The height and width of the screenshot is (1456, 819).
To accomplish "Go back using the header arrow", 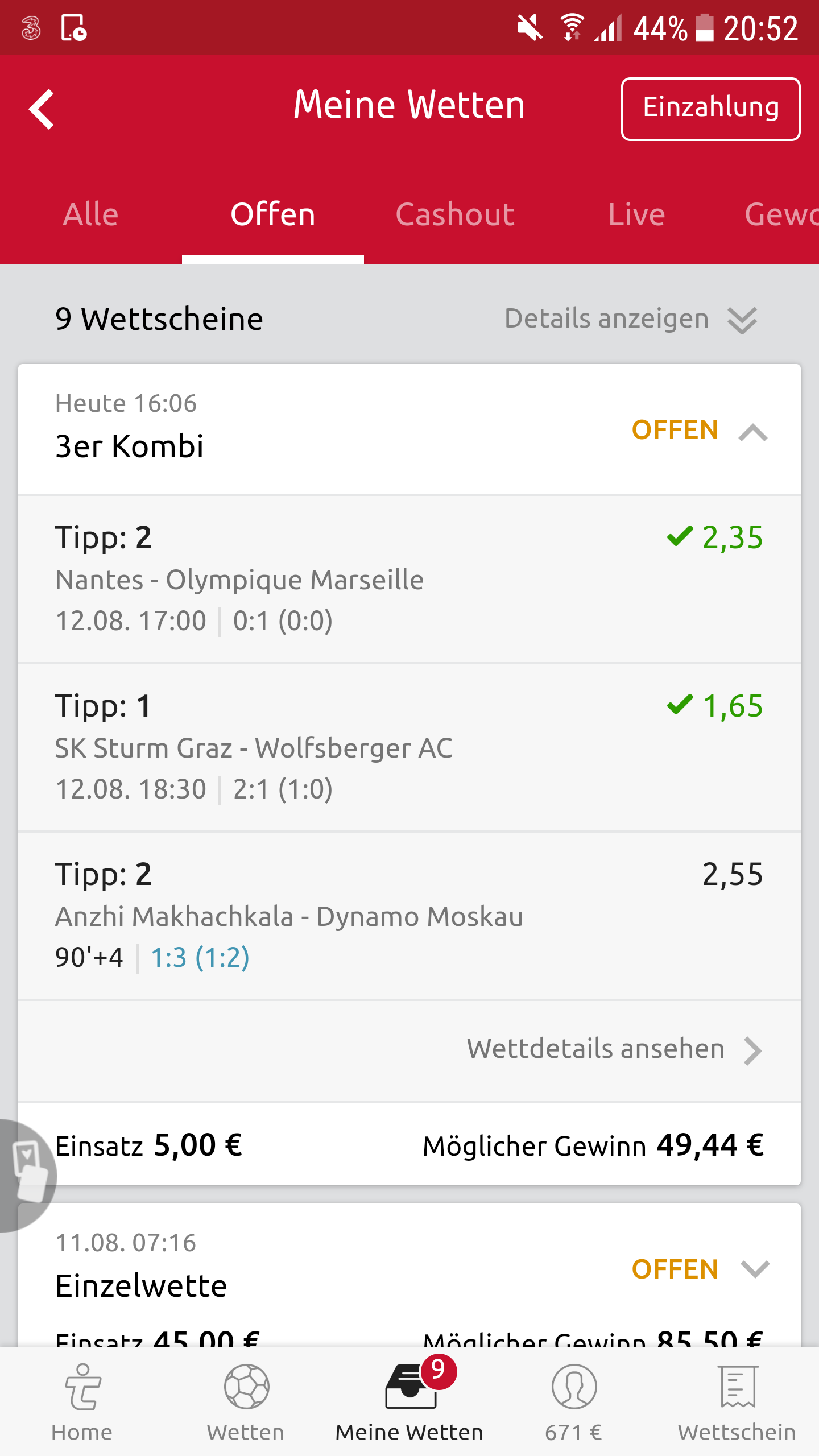I will (x=42, y=109).
